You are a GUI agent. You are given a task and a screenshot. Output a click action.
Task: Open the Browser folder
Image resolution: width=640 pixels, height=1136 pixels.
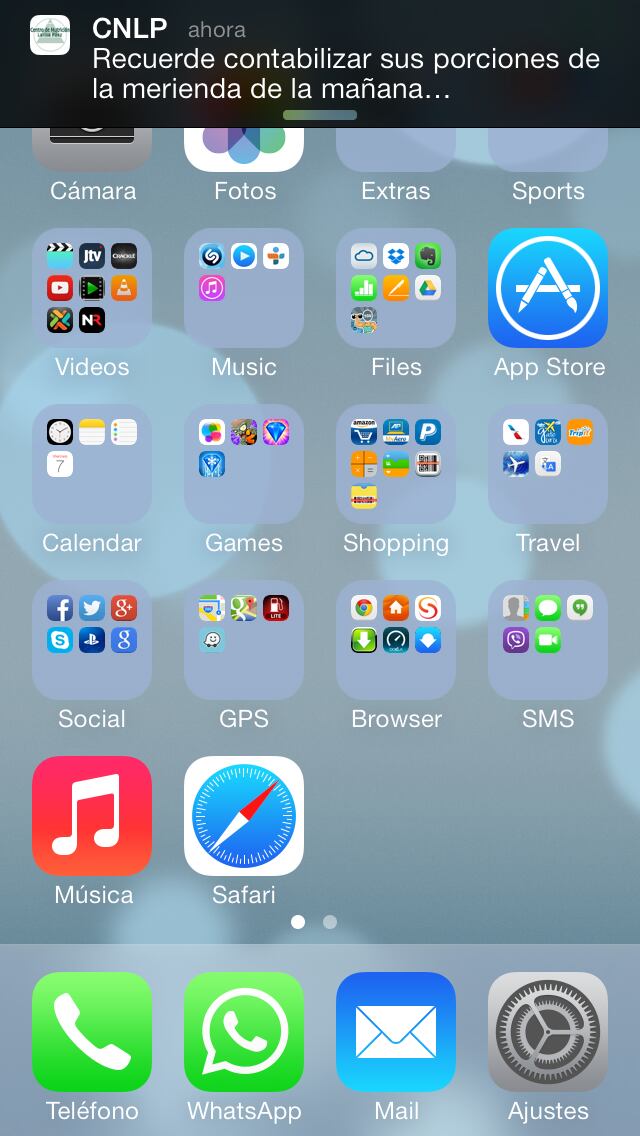point(396,640)
